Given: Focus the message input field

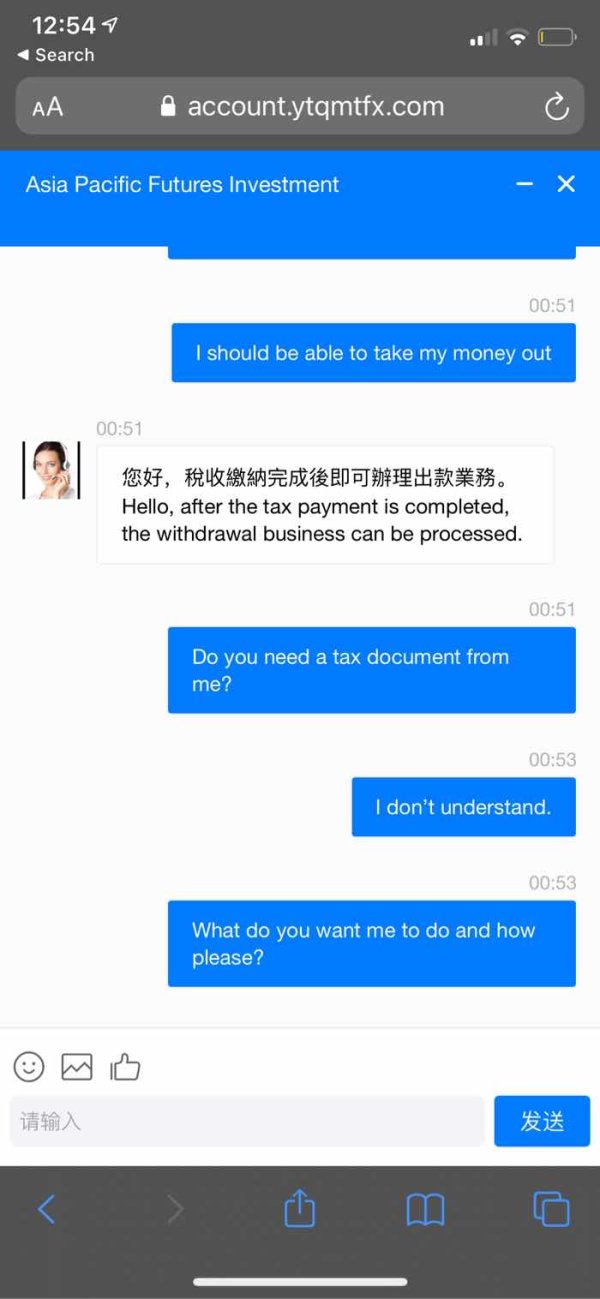Looking at the screenshot, I should [x=247, y=1121].
